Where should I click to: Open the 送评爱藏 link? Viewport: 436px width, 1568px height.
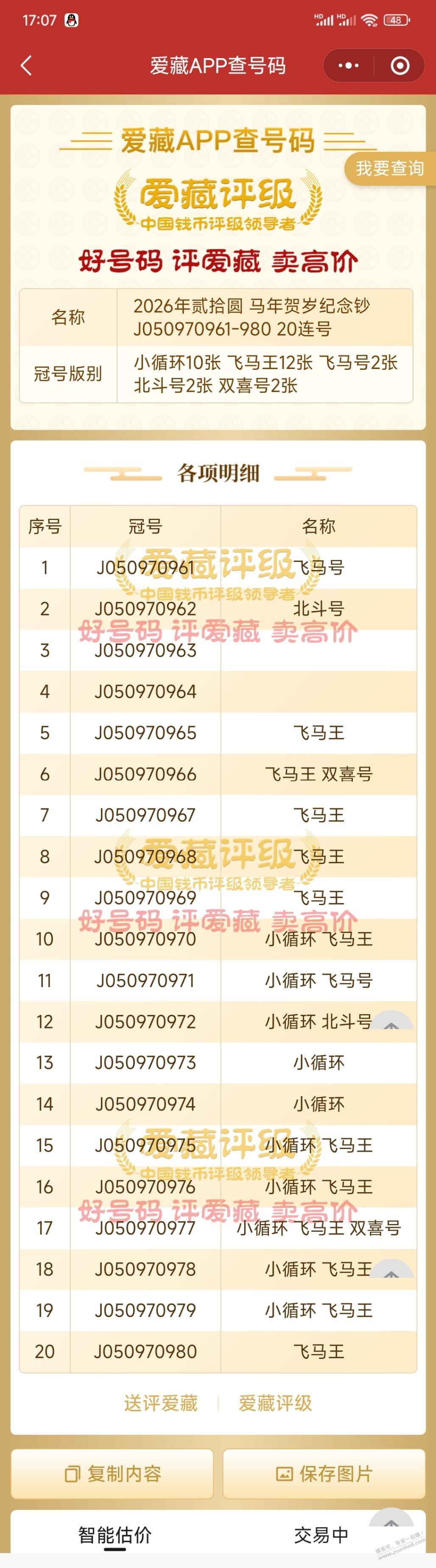(161, 1404)
